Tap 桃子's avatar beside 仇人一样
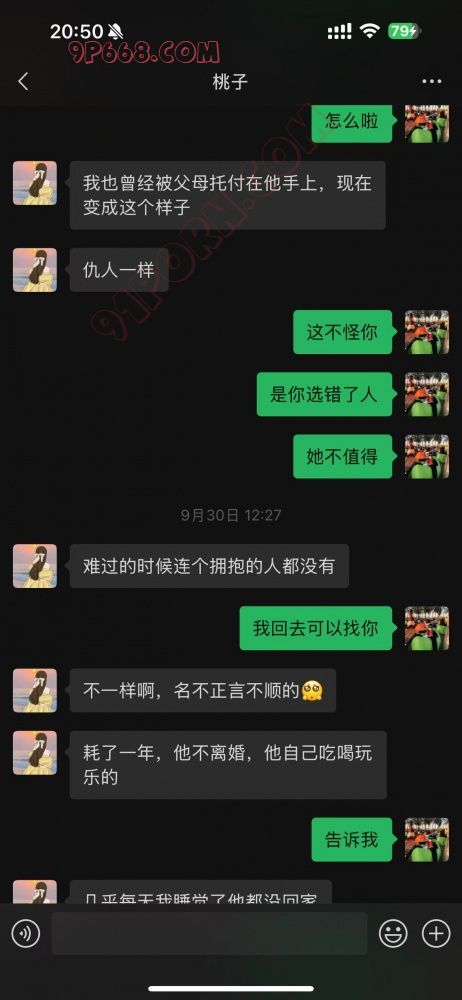The image size is (462, 1000). (35, 270)
